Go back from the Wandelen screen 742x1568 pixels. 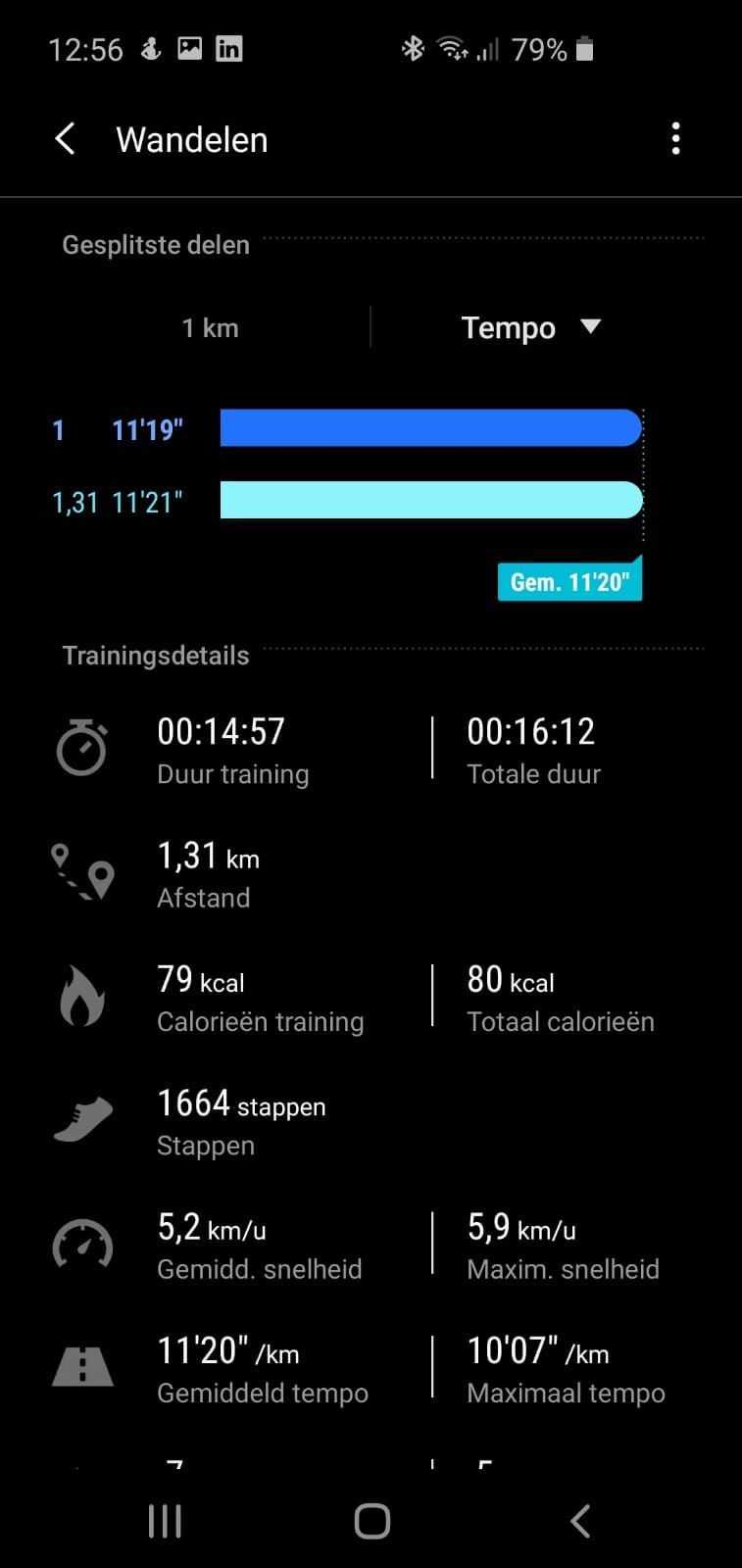click(66, 139)
